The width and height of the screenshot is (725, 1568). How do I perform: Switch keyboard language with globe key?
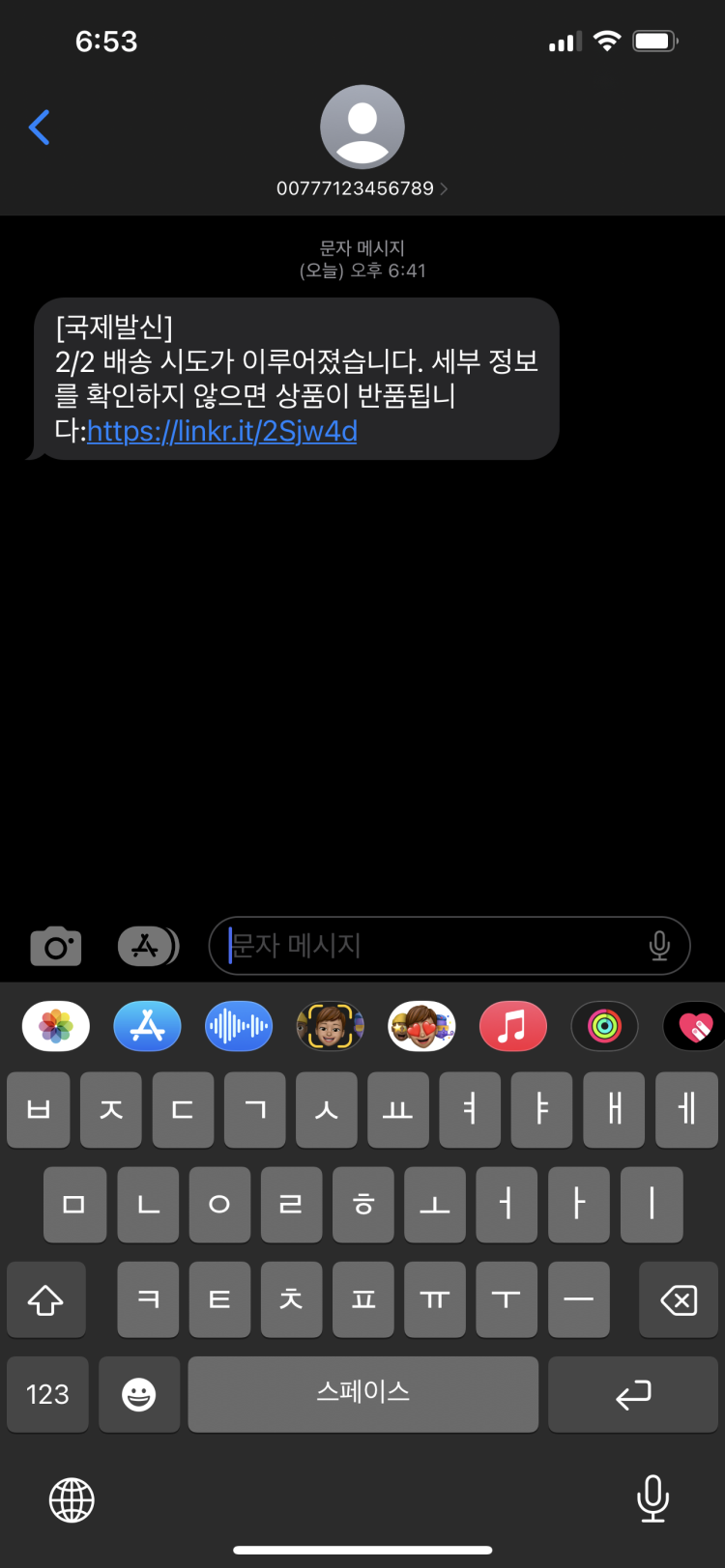tap(72, 1499)
